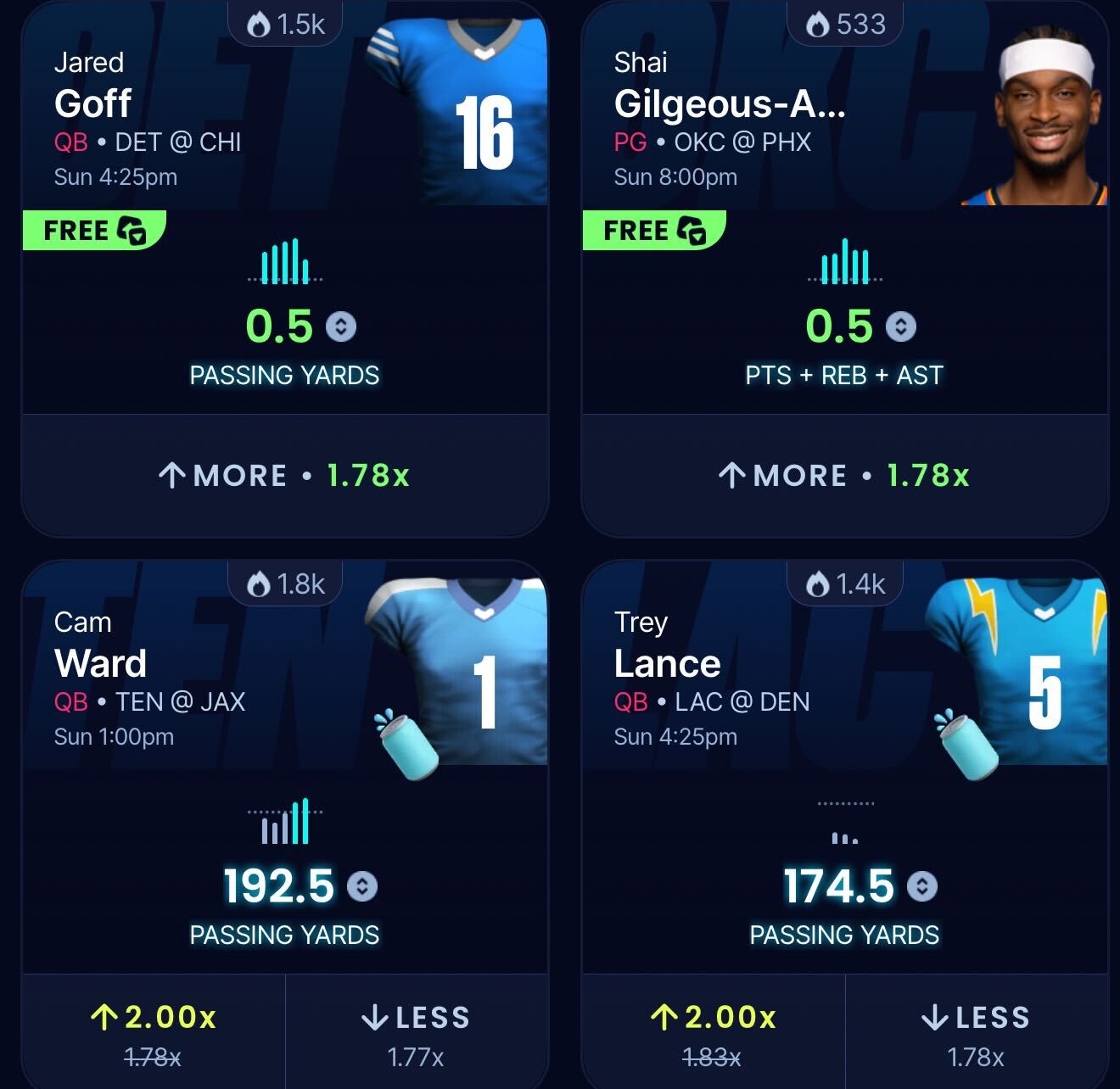
Task: Change Cam Ward's 192.5 line selector
Action: pos(362,886)
